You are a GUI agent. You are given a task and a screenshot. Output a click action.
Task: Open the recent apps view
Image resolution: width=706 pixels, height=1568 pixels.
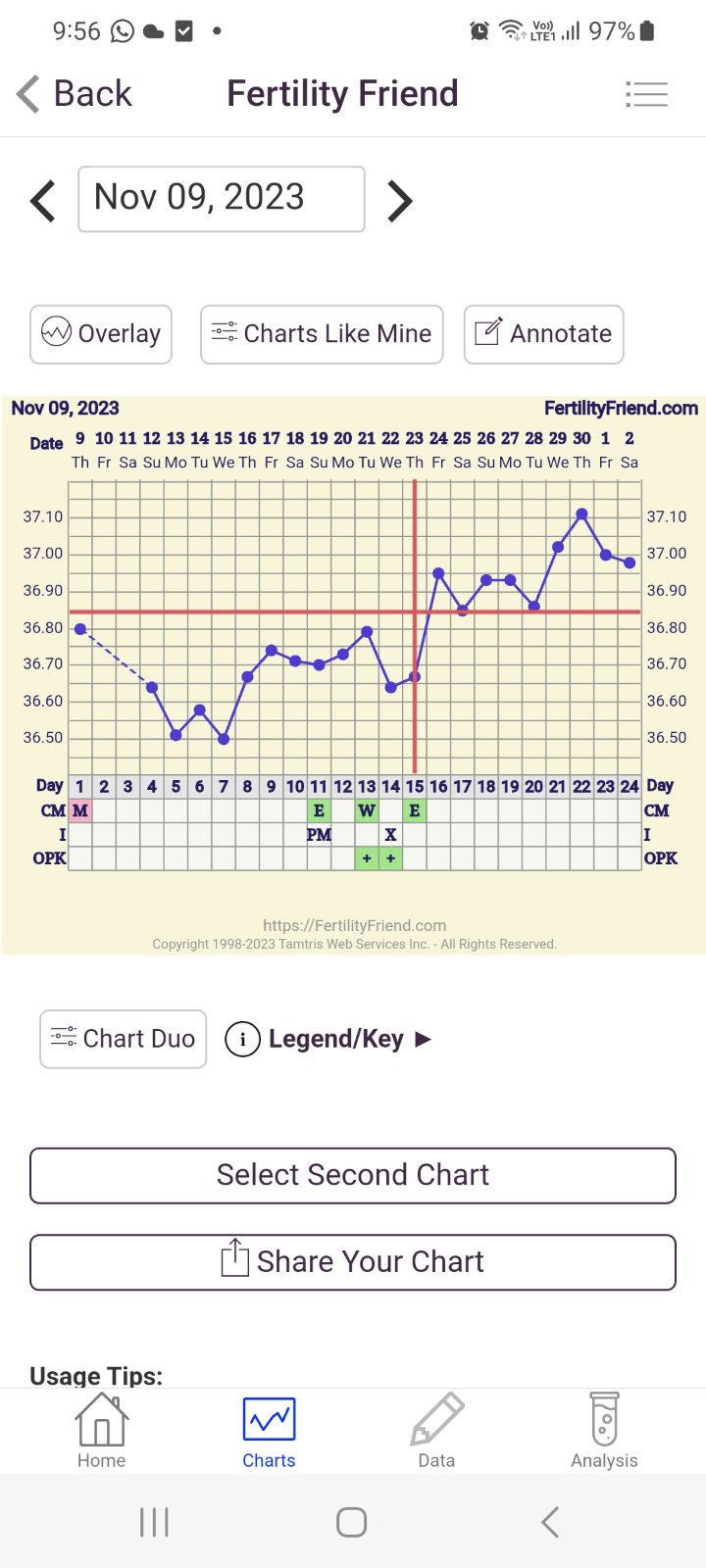tap(154, 1522)
